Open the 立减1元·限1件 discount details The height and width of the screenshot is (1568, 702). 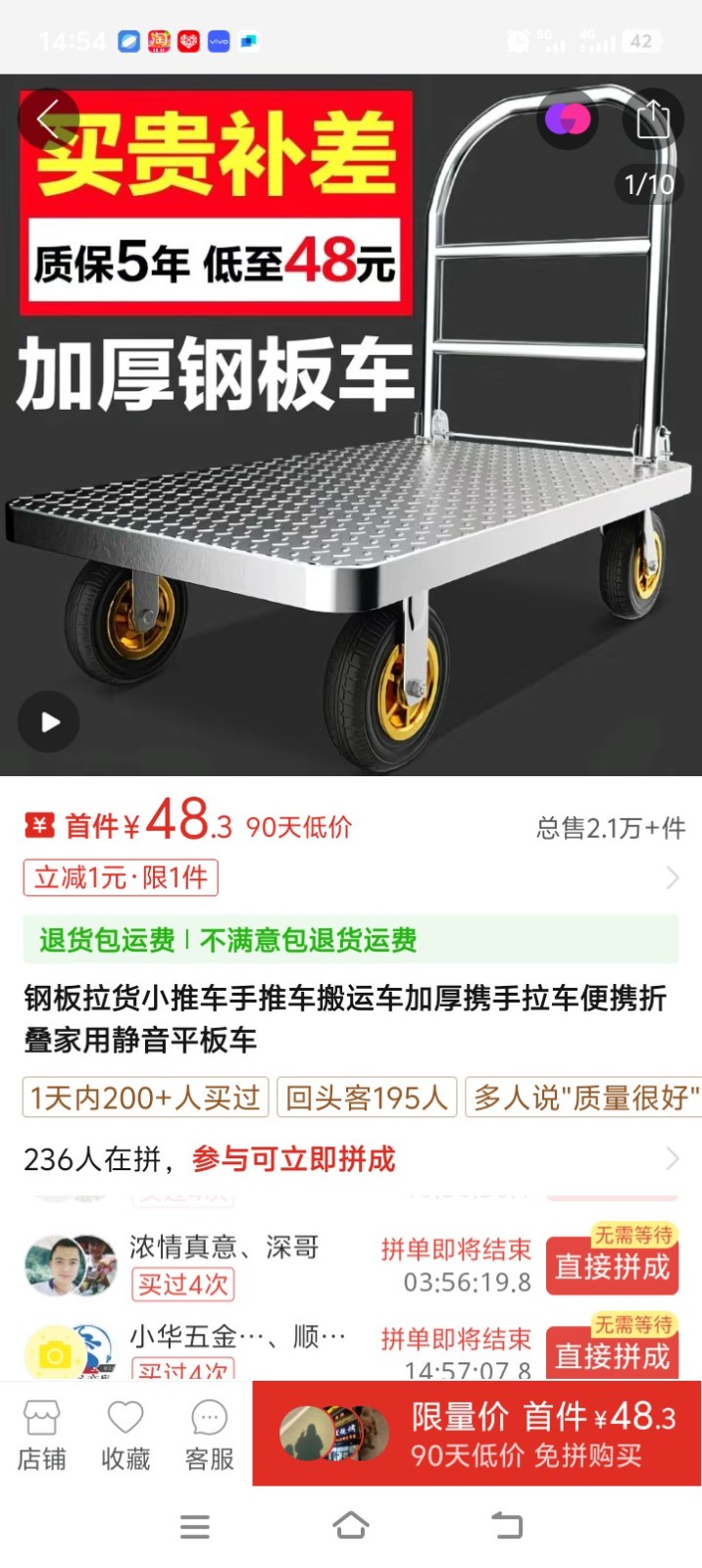[121, 877]
